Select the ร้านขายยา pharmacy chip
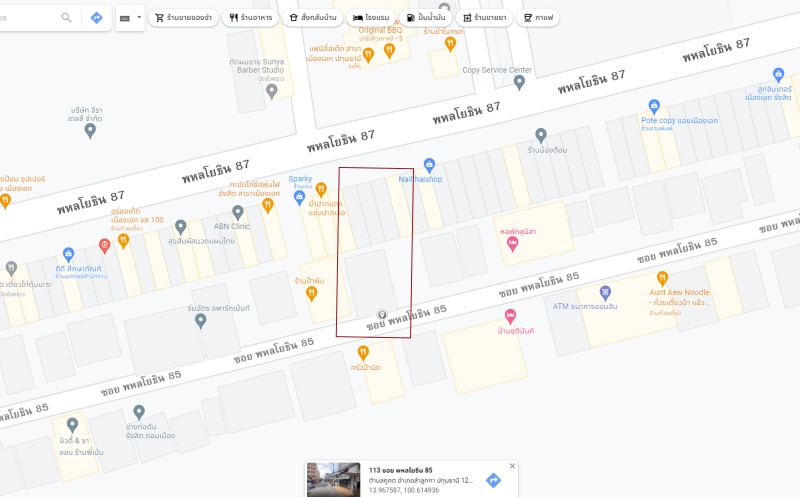Viewport: 800px width, 497px height. click(485, 18)
